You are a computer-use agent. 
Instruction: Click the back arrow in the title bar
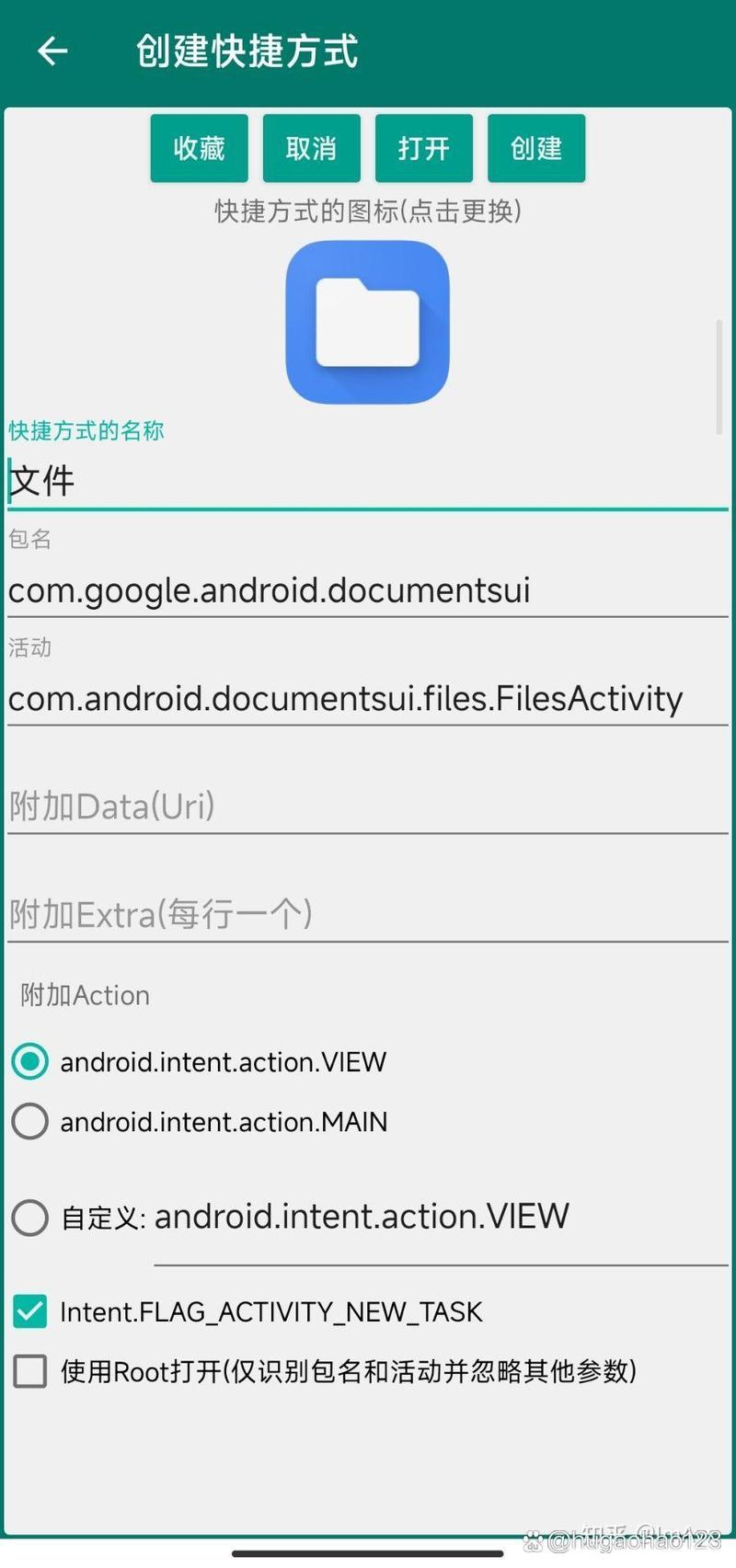tap(52, 52)
